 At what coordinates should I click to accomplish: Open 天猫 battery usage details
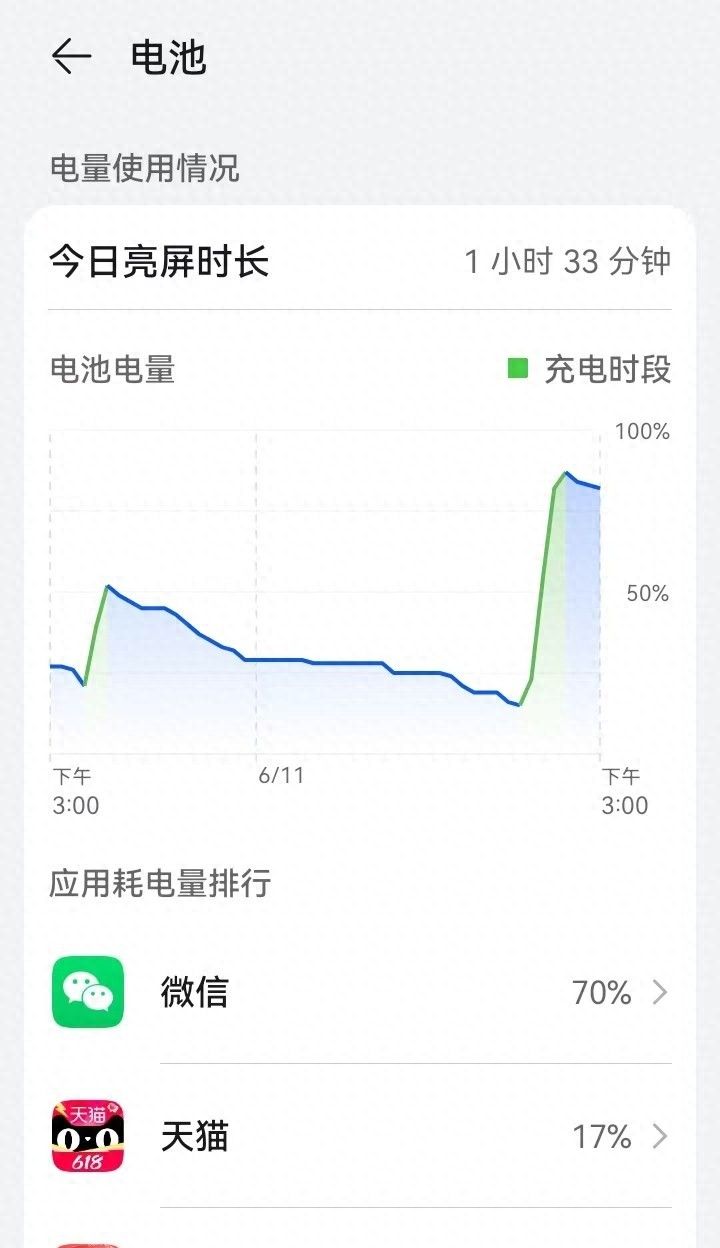coord(360,1136)
